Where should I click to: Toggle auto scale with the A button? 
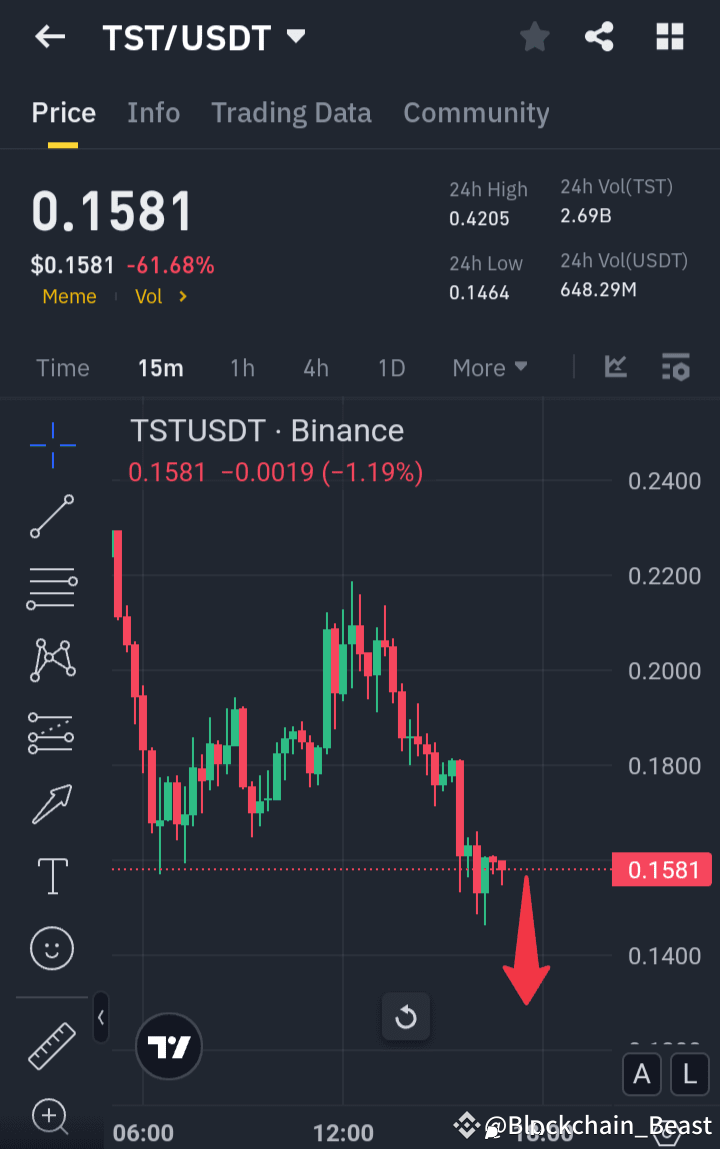coord(641,1074)
